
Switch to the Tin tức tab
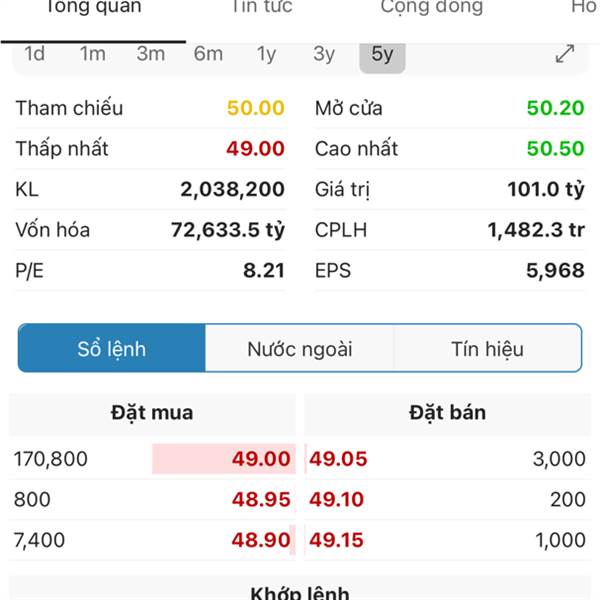pos(262,8)
